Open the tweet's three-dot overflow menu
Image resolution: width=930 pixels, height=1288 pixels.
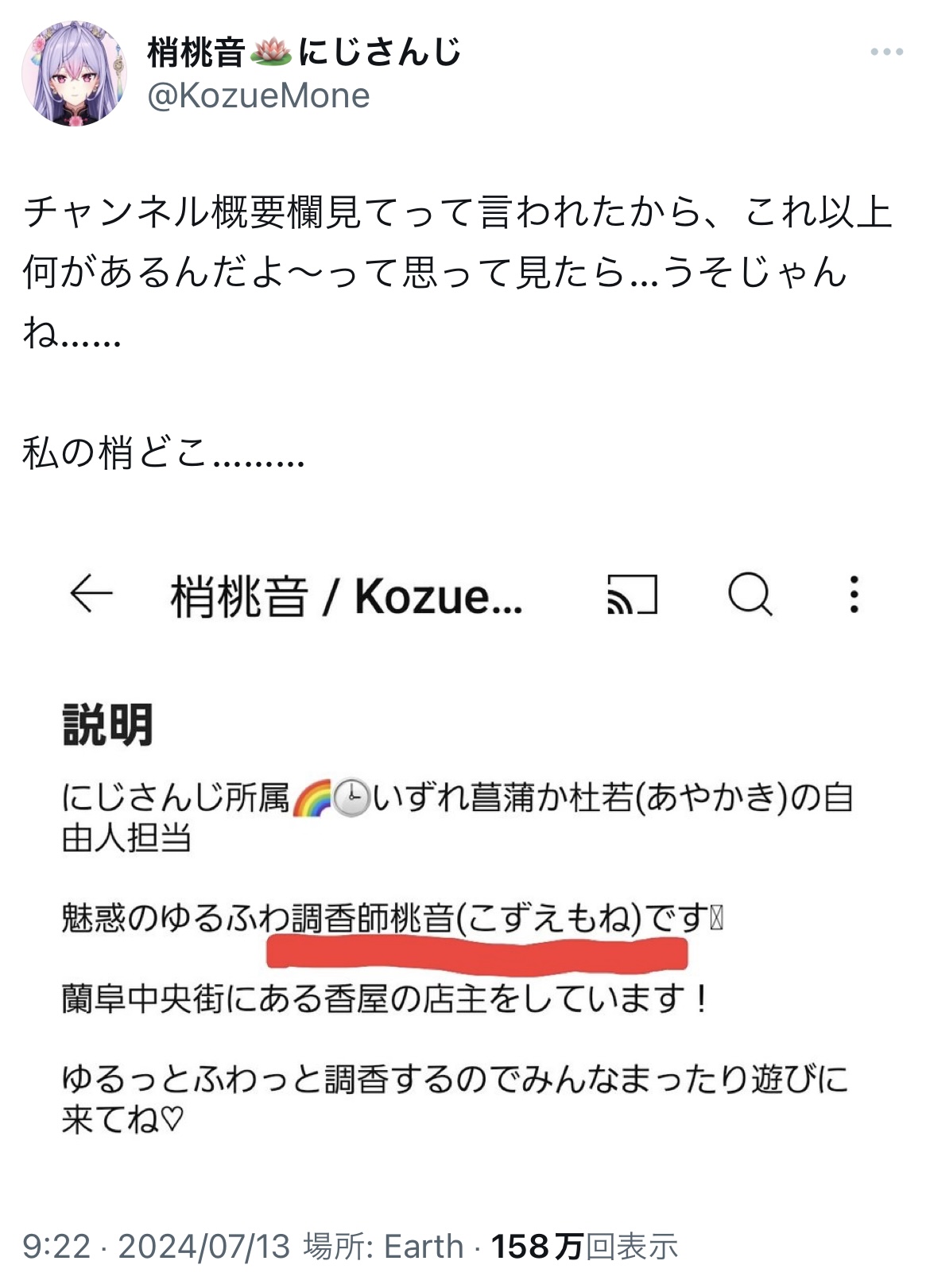(887, 52)
